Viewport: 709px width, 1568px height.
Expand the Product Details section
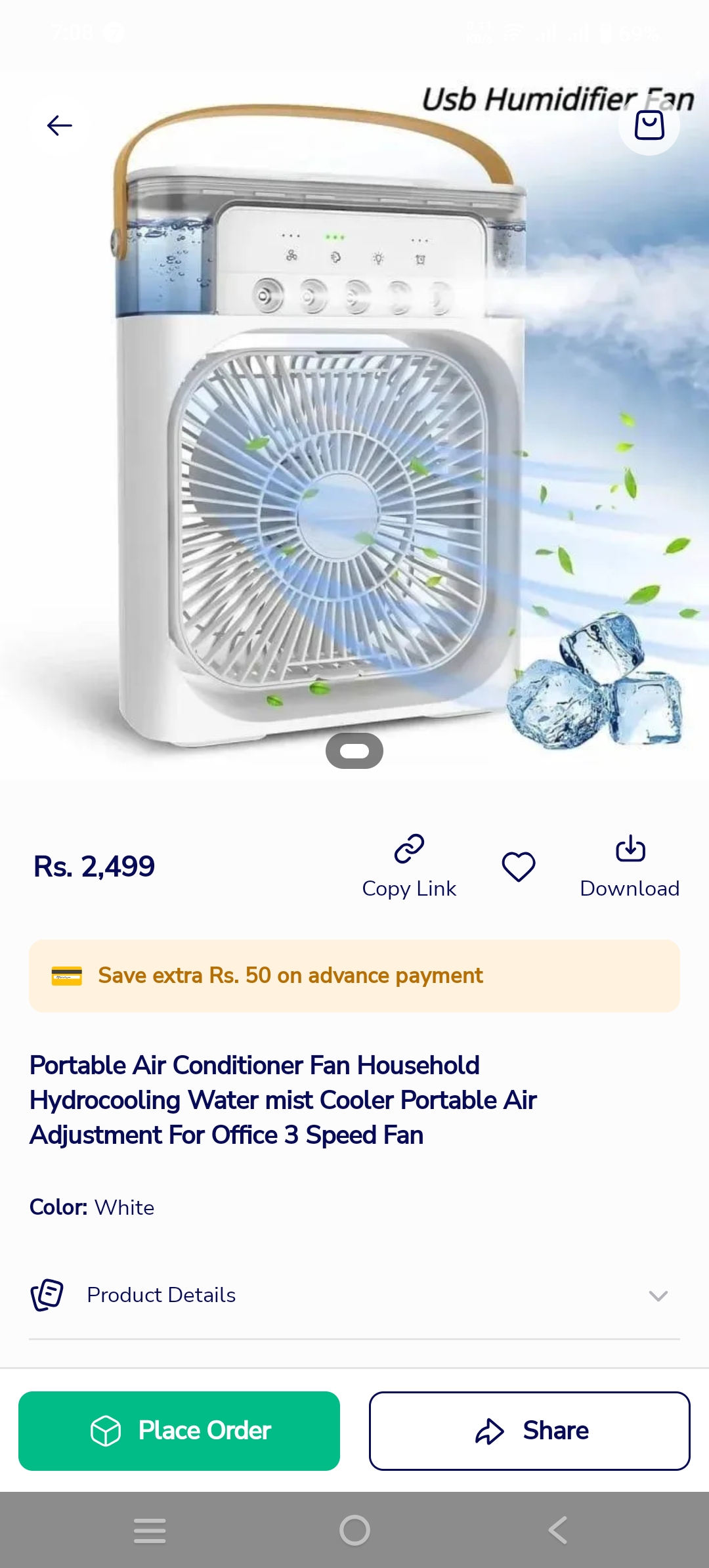pos(354,1296)
